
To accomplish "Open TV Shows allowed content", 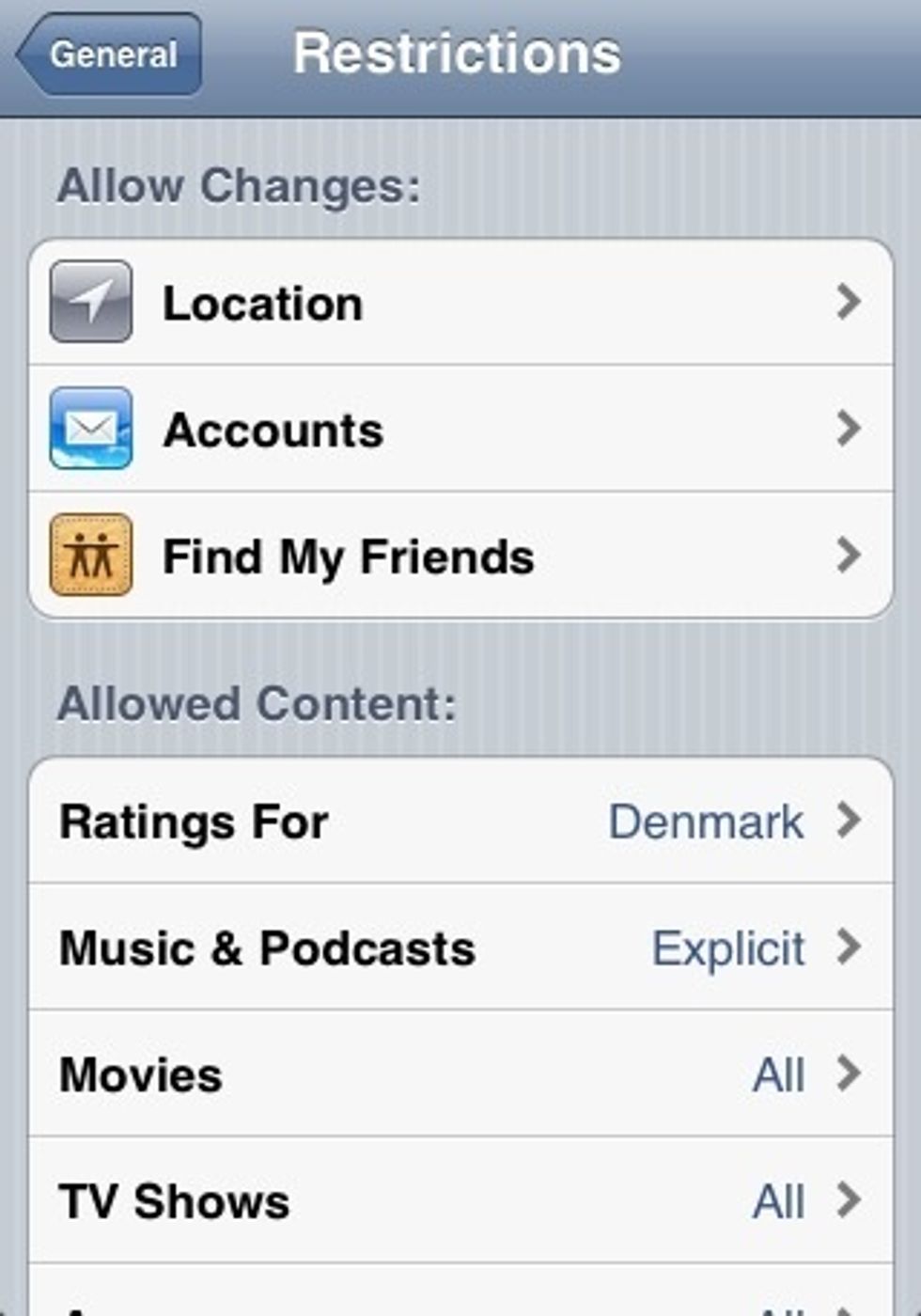I will (x=460, y=1200).
